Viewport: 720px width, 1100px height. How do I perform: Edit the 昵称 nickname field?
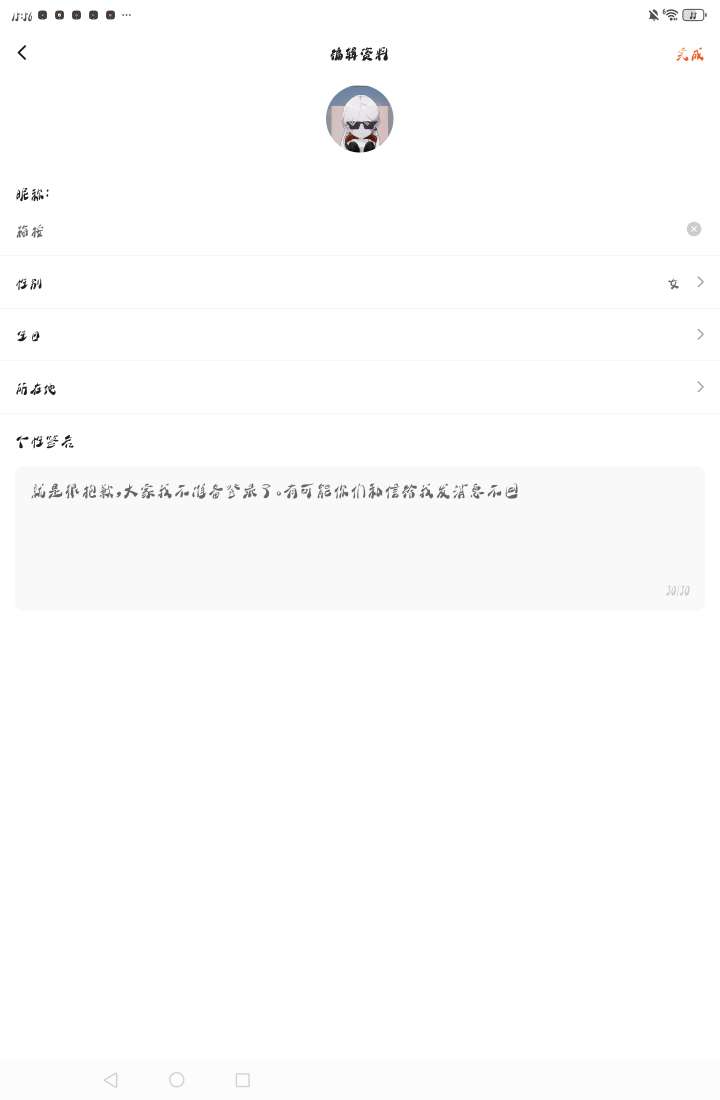(347, 230)
